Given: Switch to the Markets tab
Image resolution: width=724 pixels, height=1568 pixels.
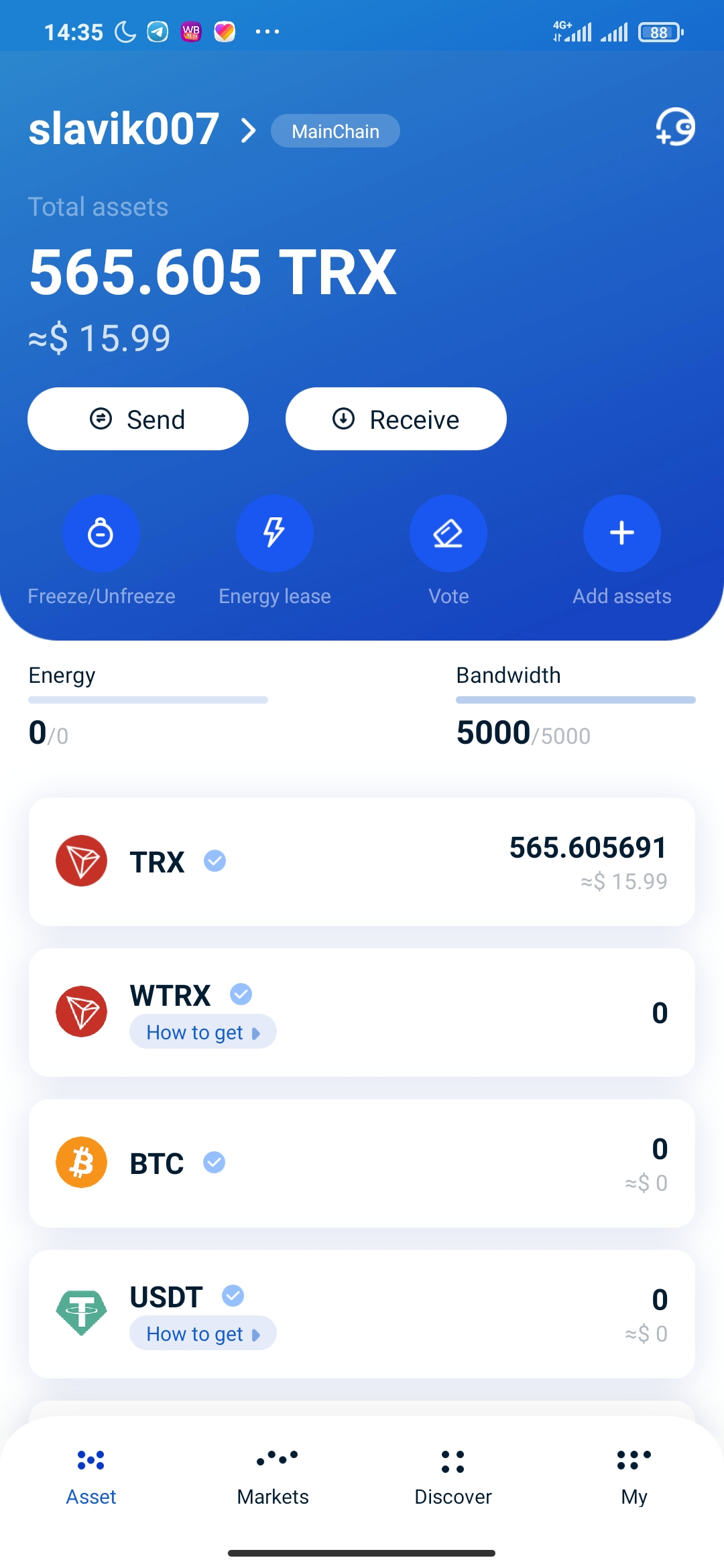Looking at the screenshot, I should (273, 1478).
